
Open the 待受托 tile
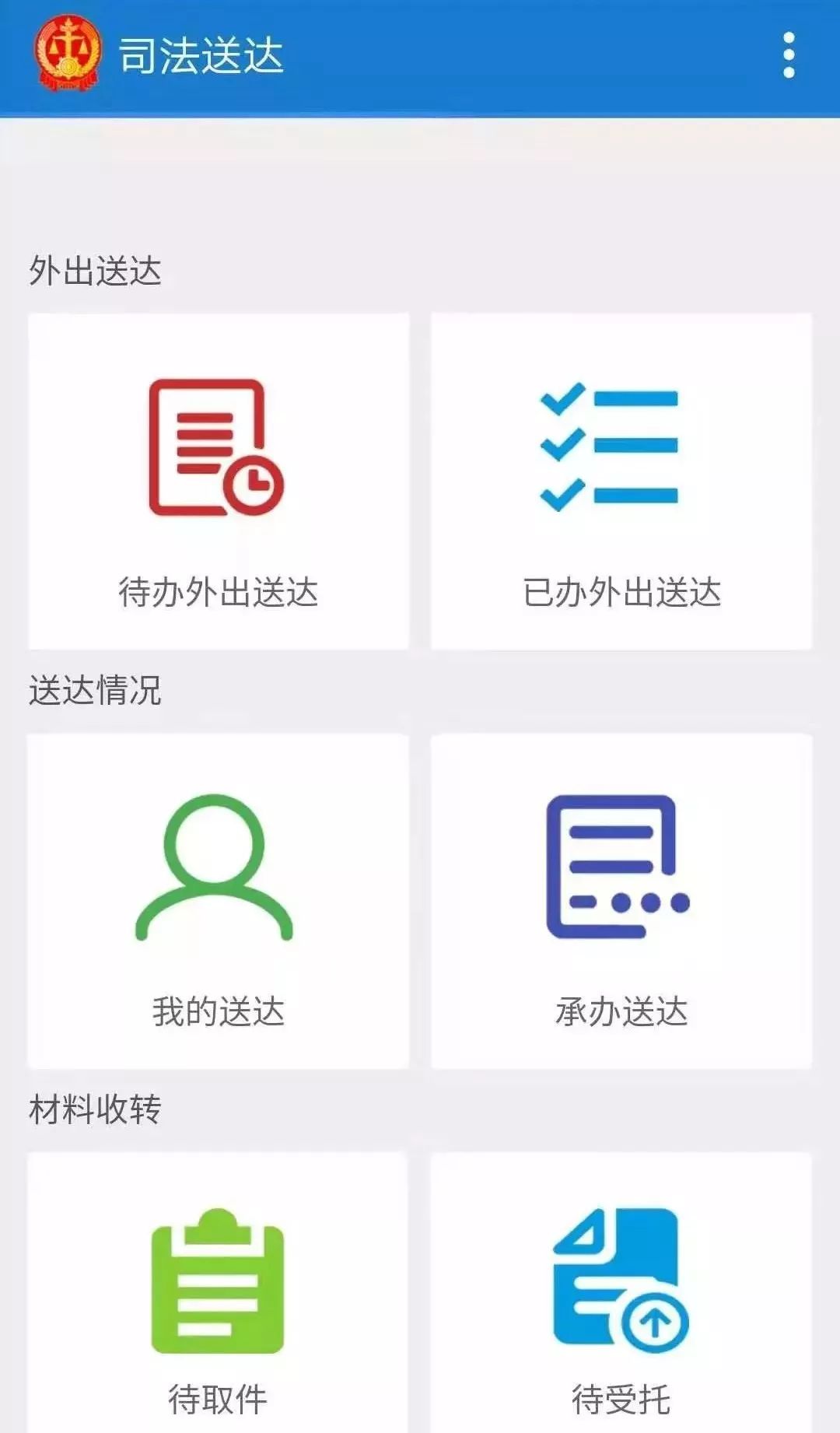point(621,1293)
